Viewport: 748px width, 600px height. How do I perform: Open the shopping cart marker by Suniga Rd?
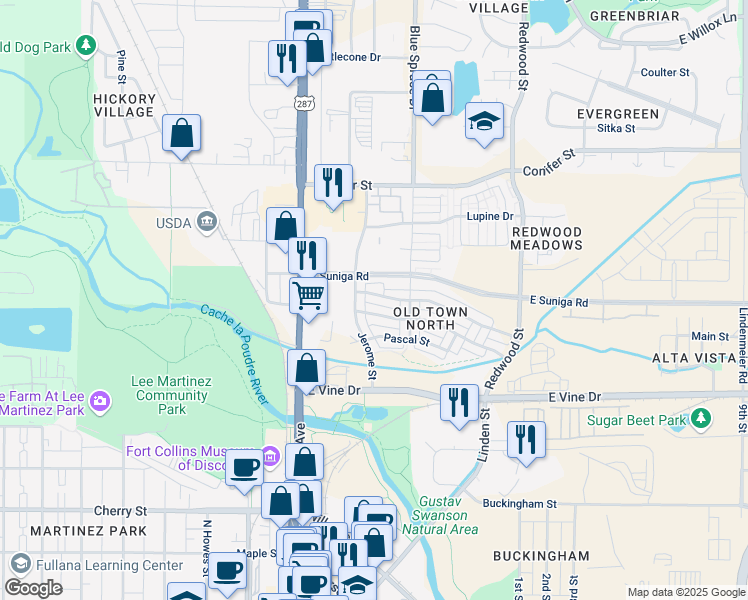(x=309, y=296)
